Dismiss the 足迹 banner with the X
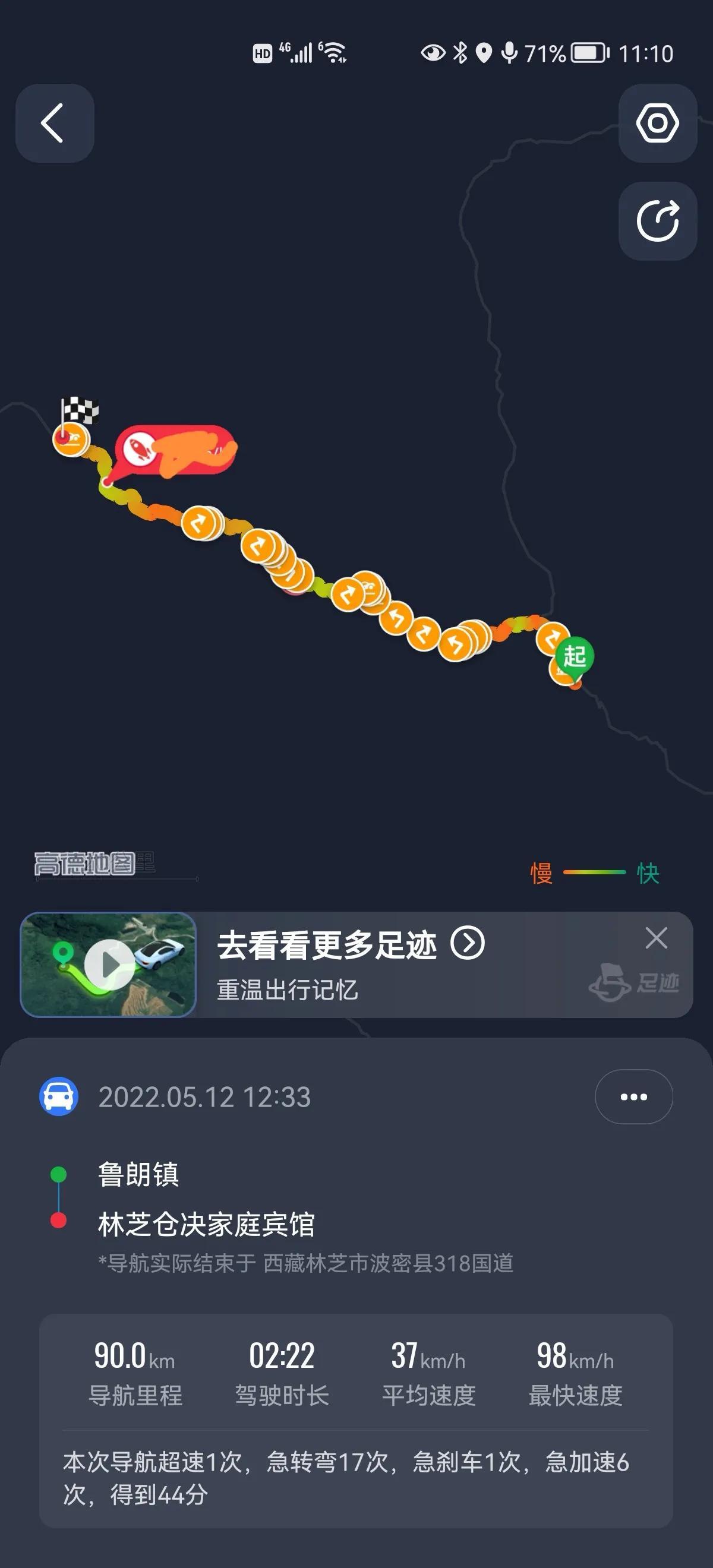 [656, 938]
